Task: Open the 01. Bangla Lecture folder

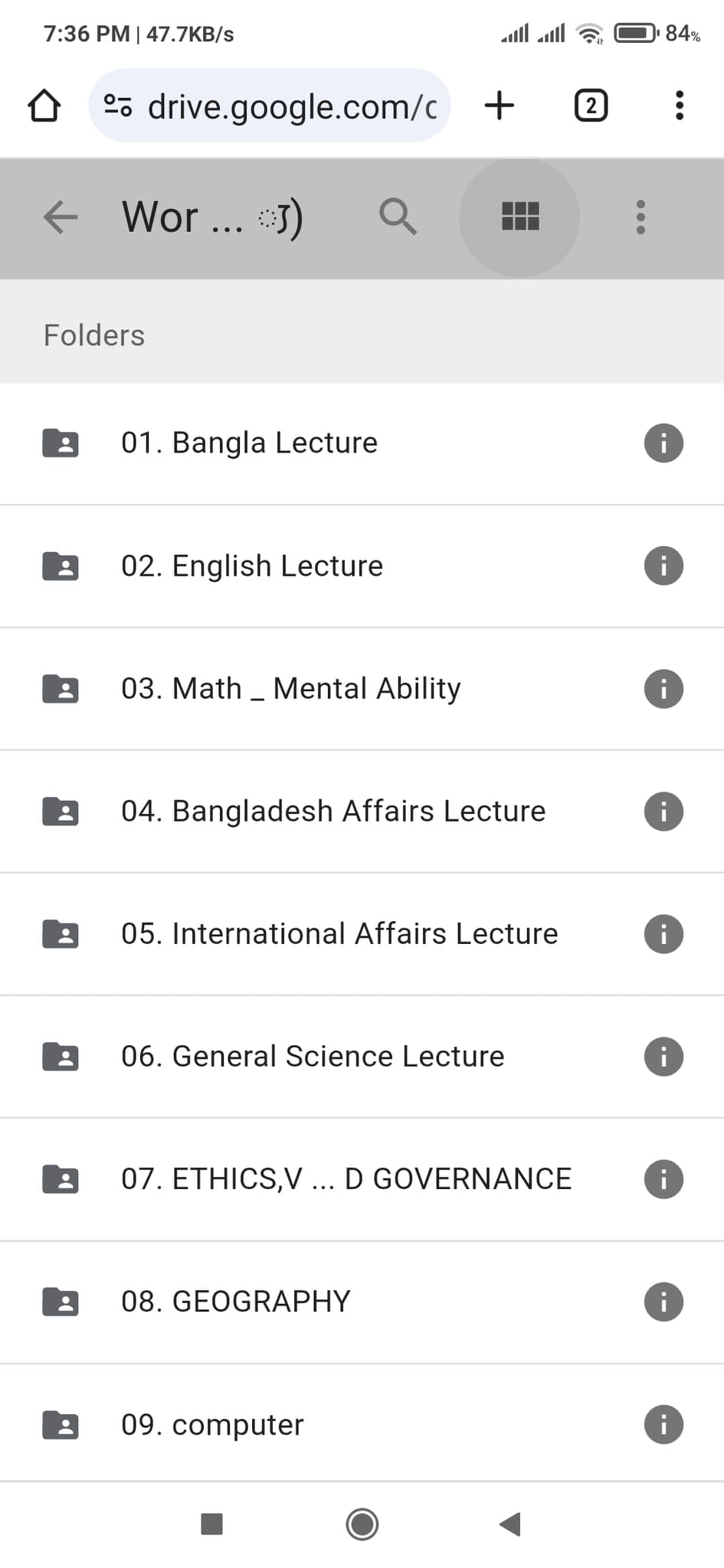Action: tap(362, 443)
